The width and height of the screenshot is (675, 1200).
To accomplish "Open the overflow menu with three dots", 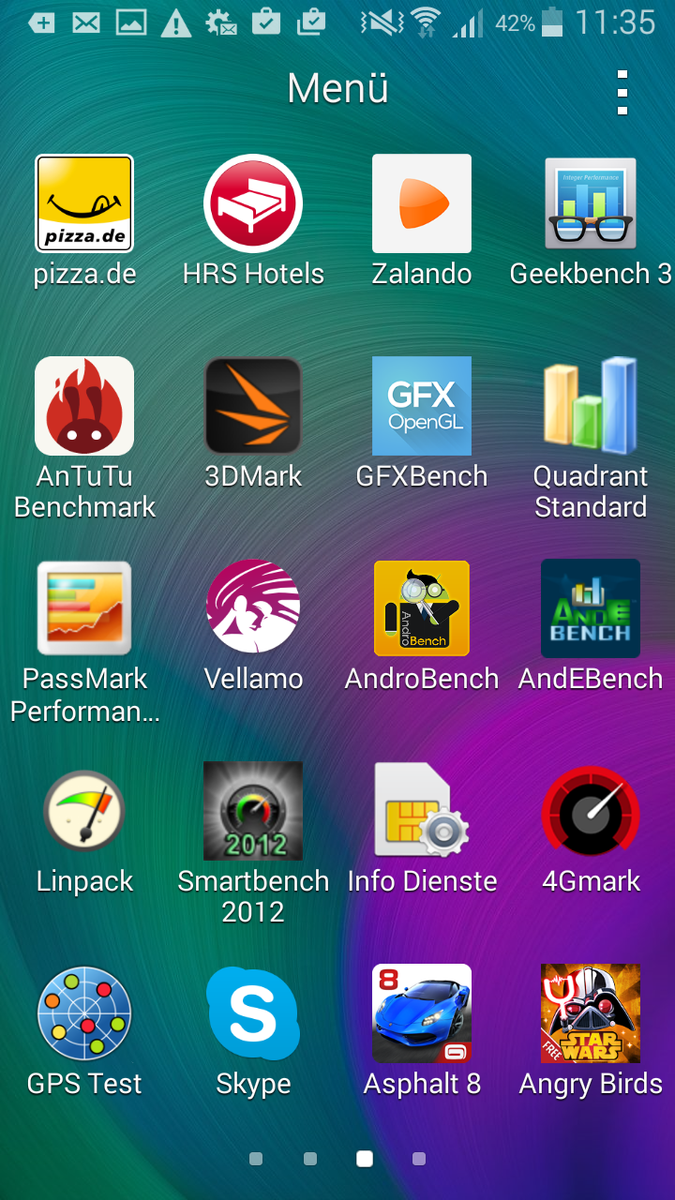I will [x=622, y=92].
